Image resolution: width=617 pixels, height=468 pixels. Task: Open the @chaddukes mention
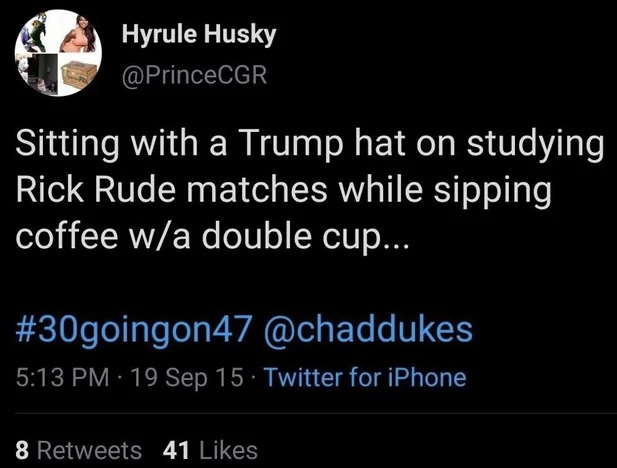pyautogui.click(x=366, y=329)
